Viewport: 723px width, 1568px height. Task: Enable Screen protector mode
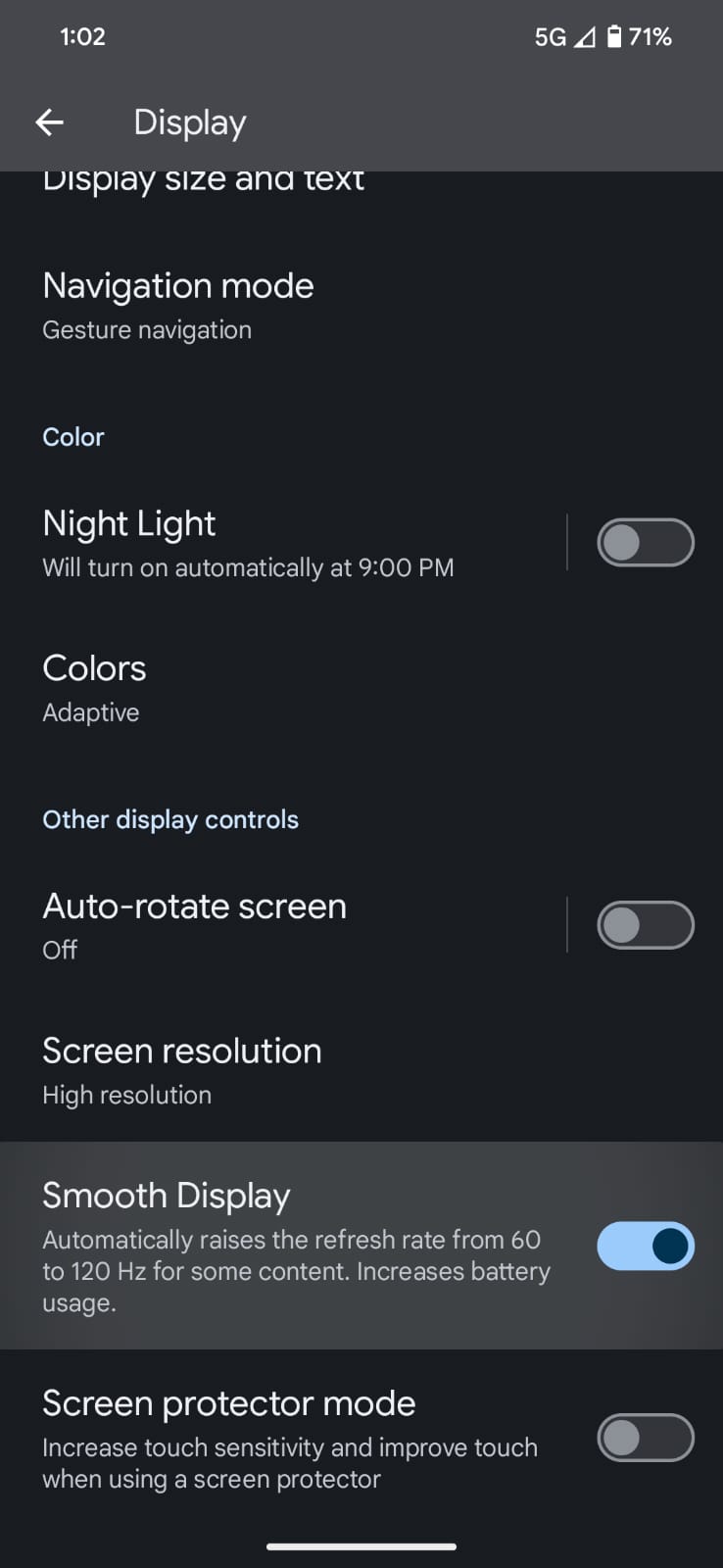646,1438
